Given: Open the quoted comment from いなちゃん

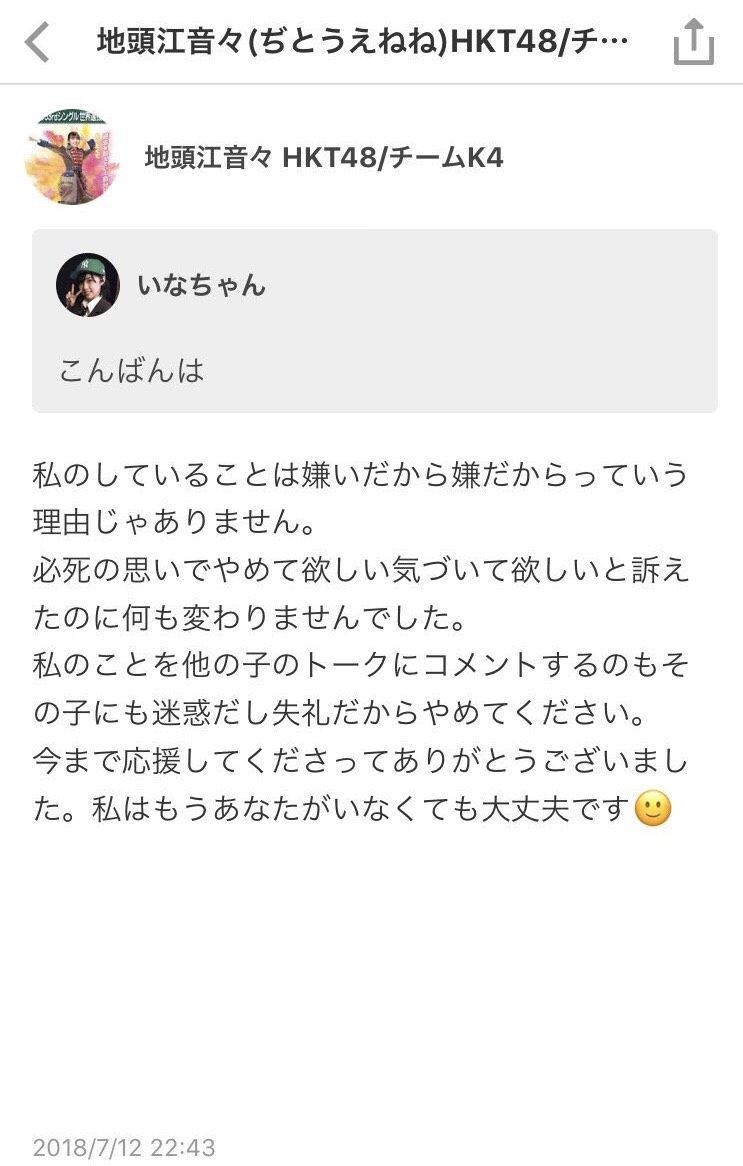Looking at the screenshot, I should pos(374,321).
